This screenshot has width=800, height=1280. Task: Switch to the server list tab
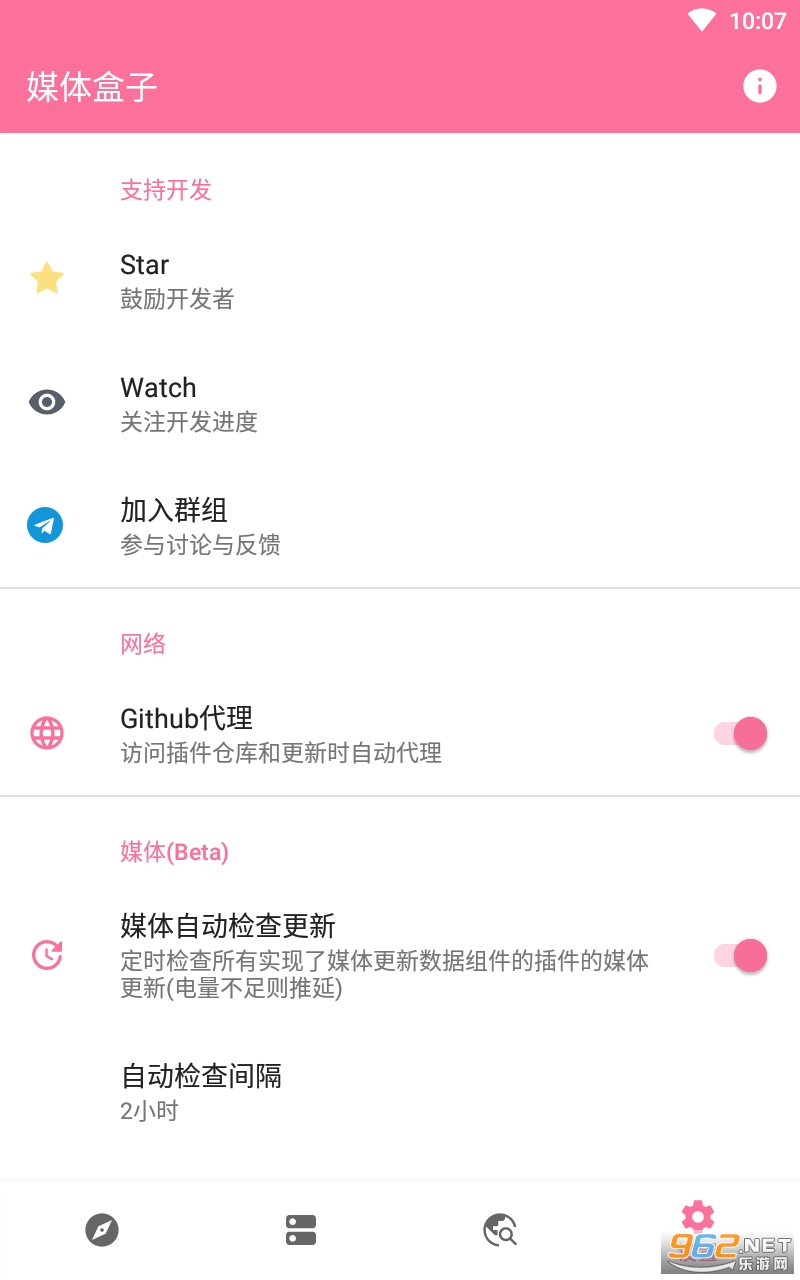point(300,1230)
